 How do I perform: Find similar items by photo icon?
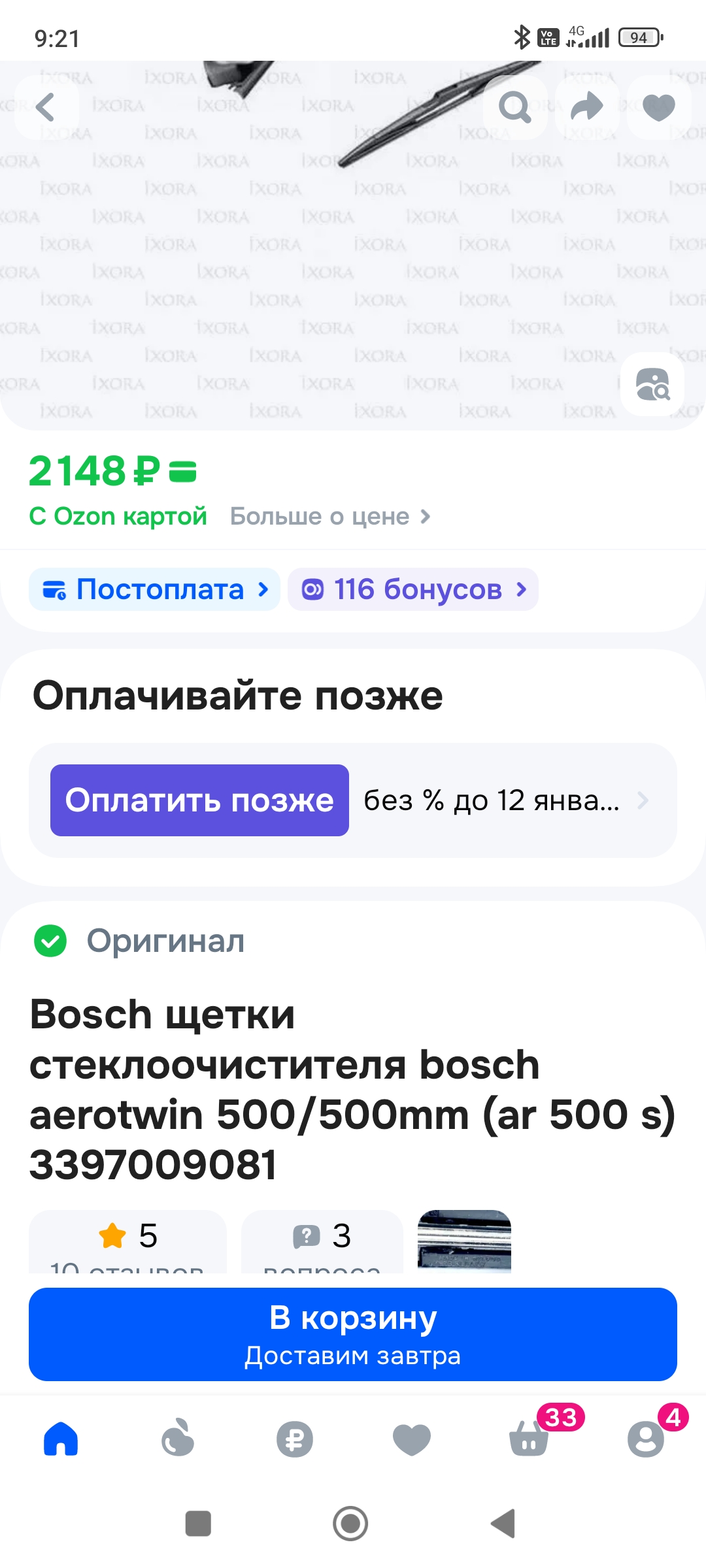point(652,384)
